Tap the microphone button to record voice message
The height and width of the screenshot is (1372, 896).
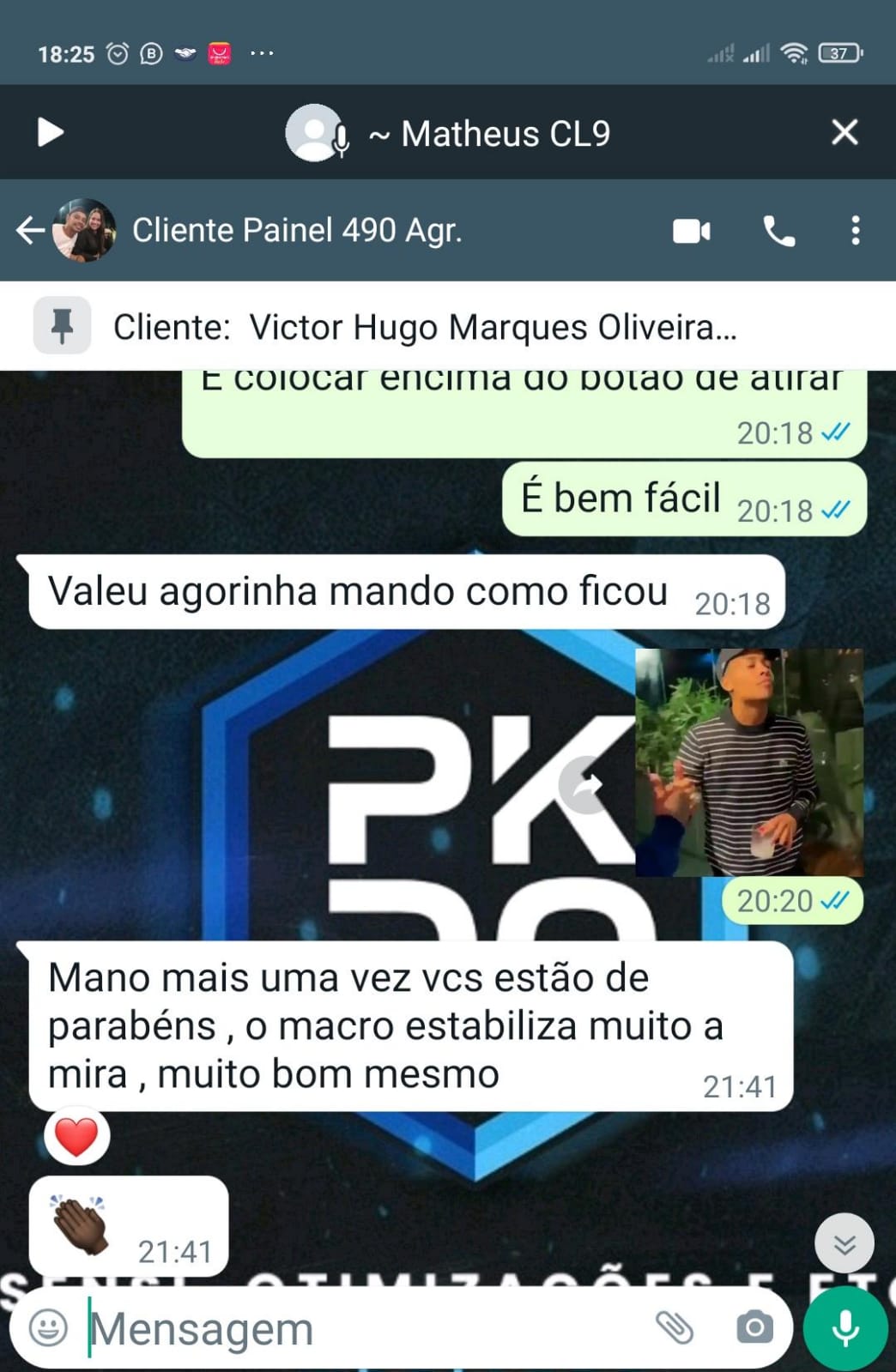click(x=845, y=1327)
